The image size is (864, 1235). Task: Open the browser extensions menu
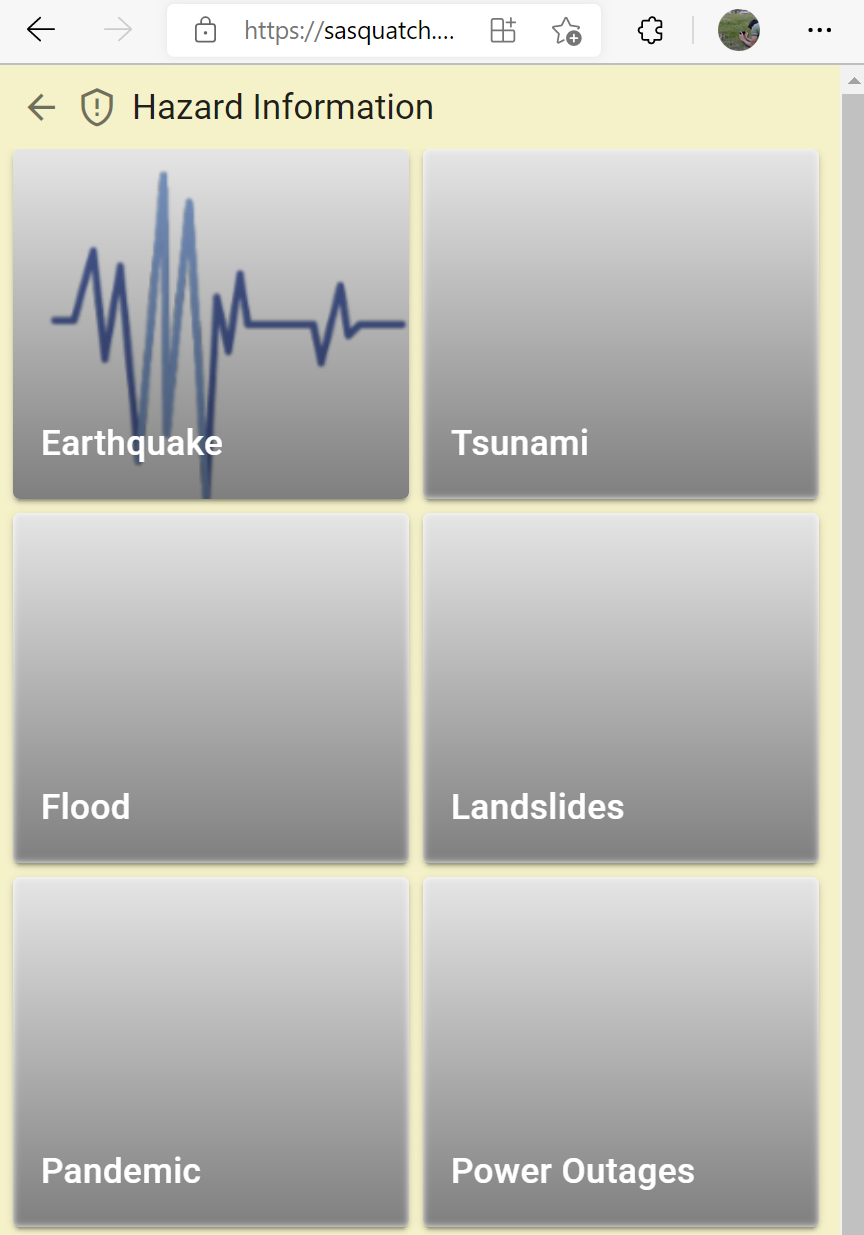(x=650, y=31)
